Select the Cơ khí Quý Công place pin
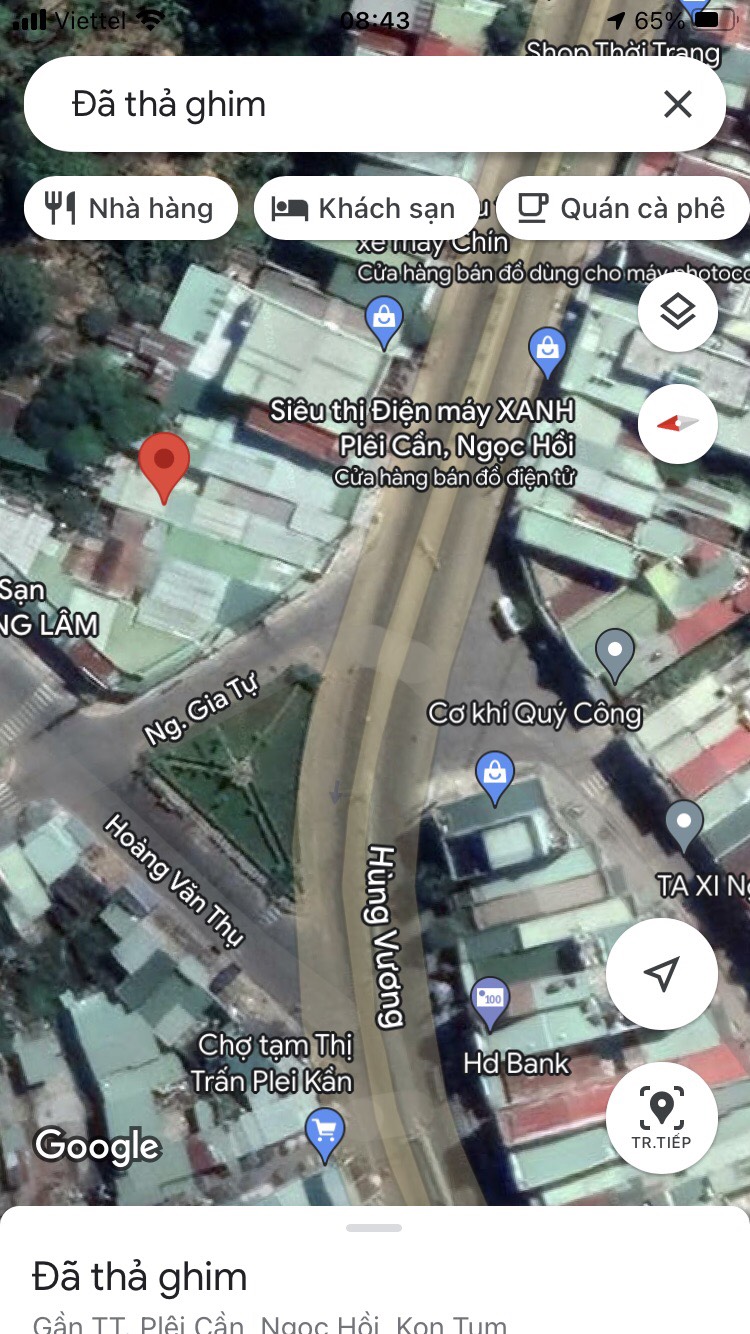The height and width of the screenshot is (1334, 750). click(x=614, y=652)
